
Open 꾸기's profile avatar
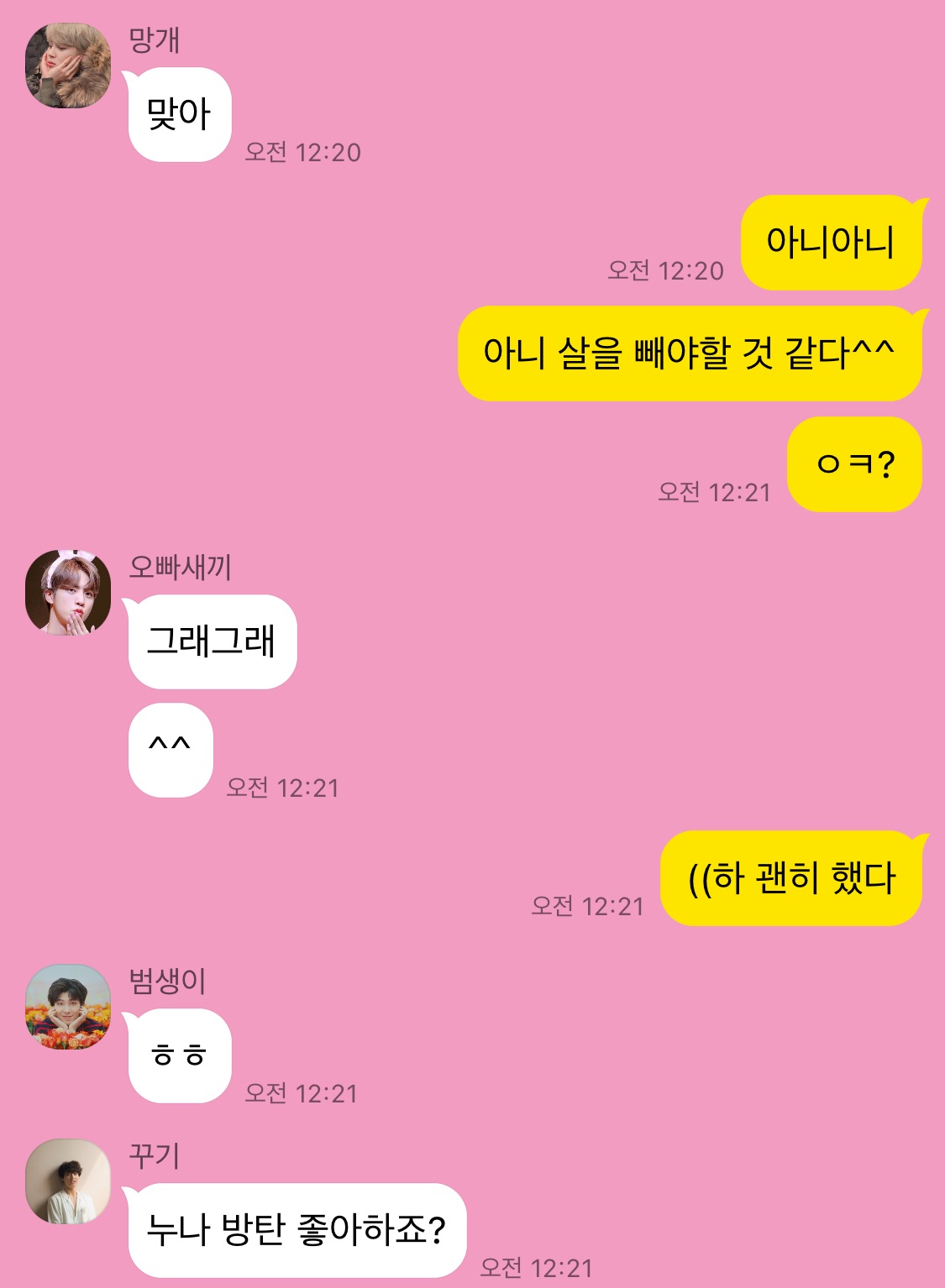[x=68, y=1181]
